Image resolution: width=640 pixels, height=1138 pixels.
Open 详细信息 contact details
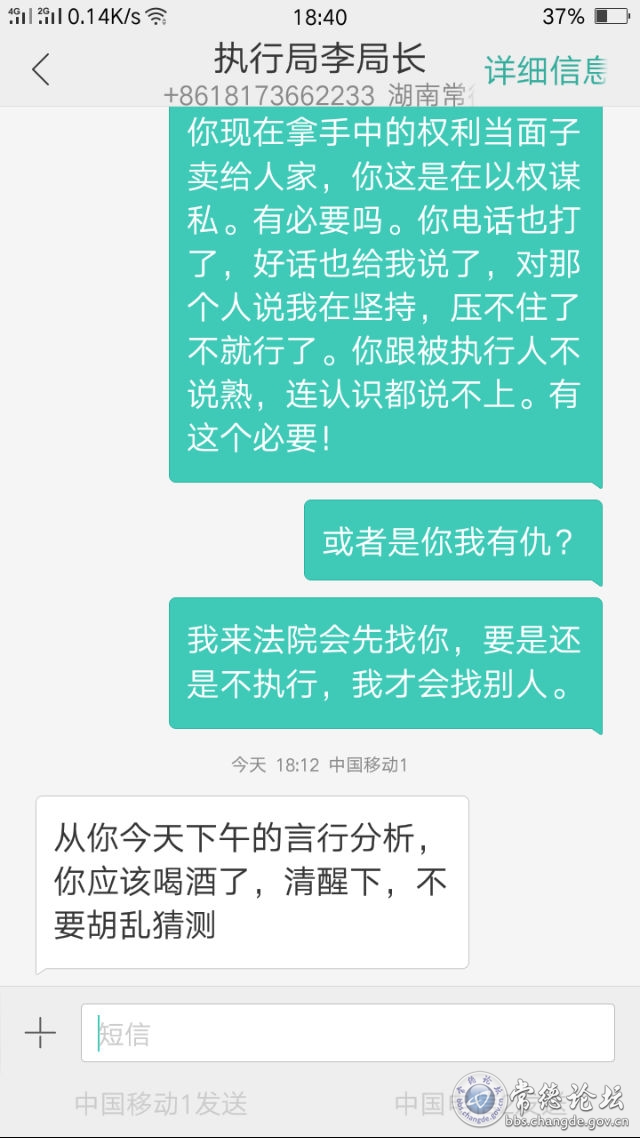click(x=546, y=70)
